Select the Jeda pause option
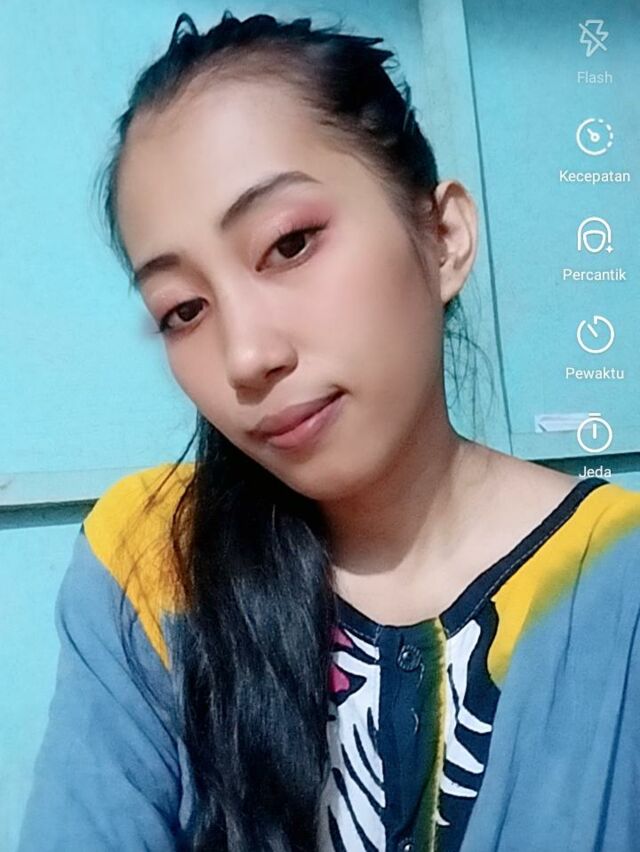This screenshot has height=852, width=640. pyautogui.click(x=594, y=434)
